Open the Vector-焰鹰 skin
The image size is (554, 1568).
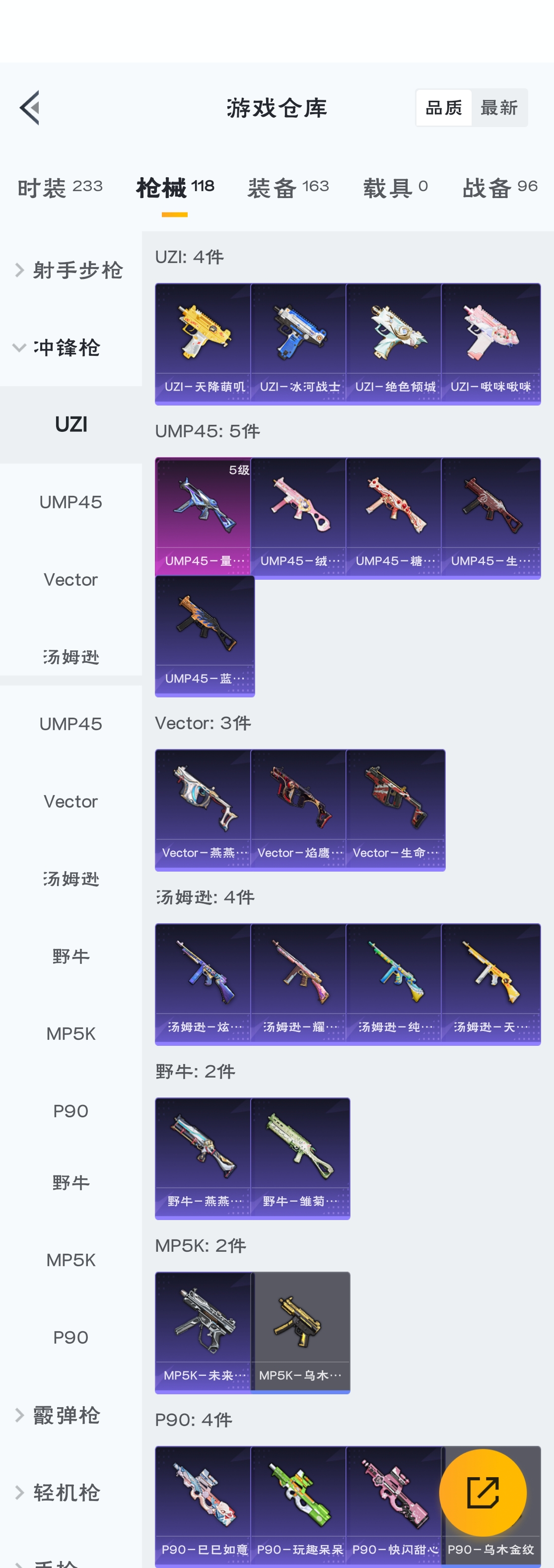pos(298,809)
